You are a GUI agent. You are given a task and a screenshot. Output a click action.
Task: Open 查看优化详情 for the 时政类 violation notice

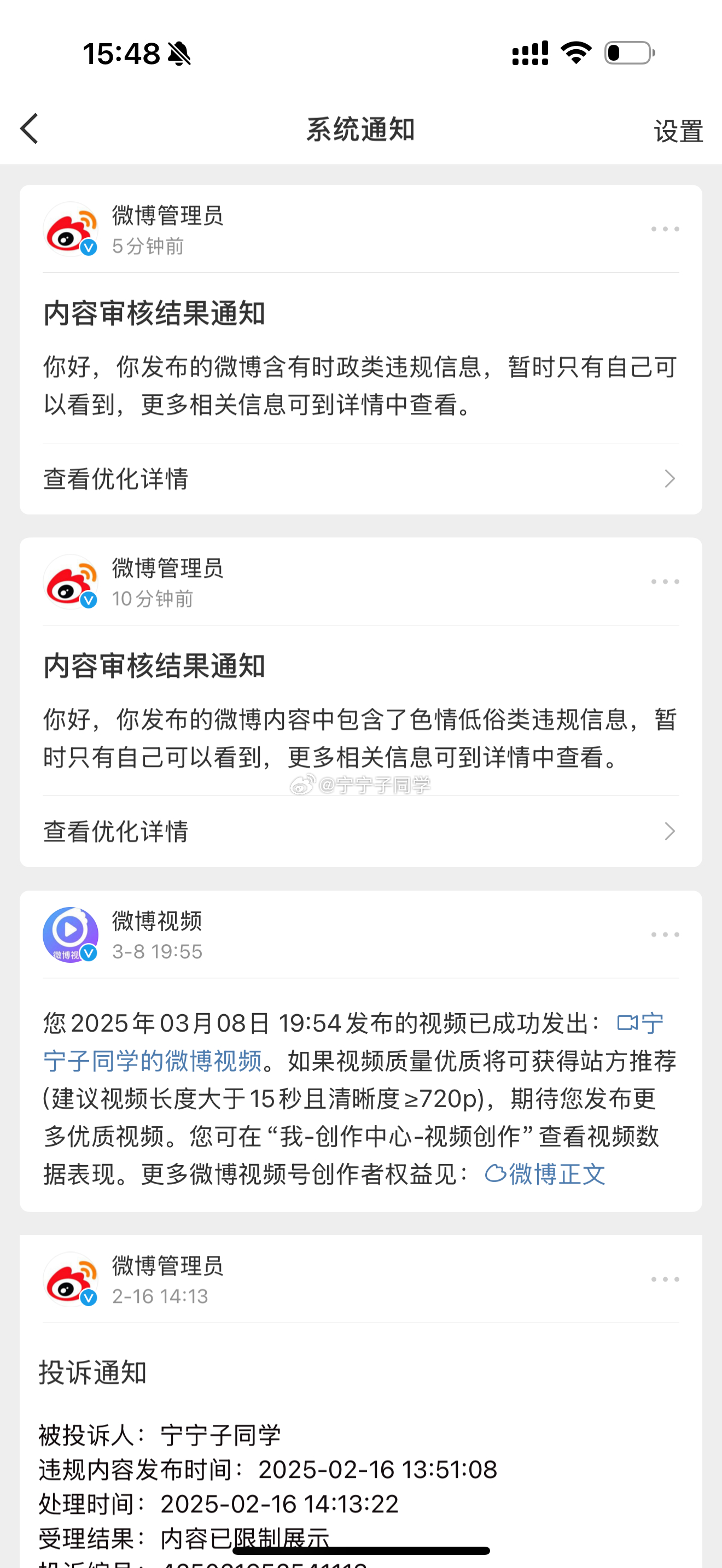(x=360, y=479)
